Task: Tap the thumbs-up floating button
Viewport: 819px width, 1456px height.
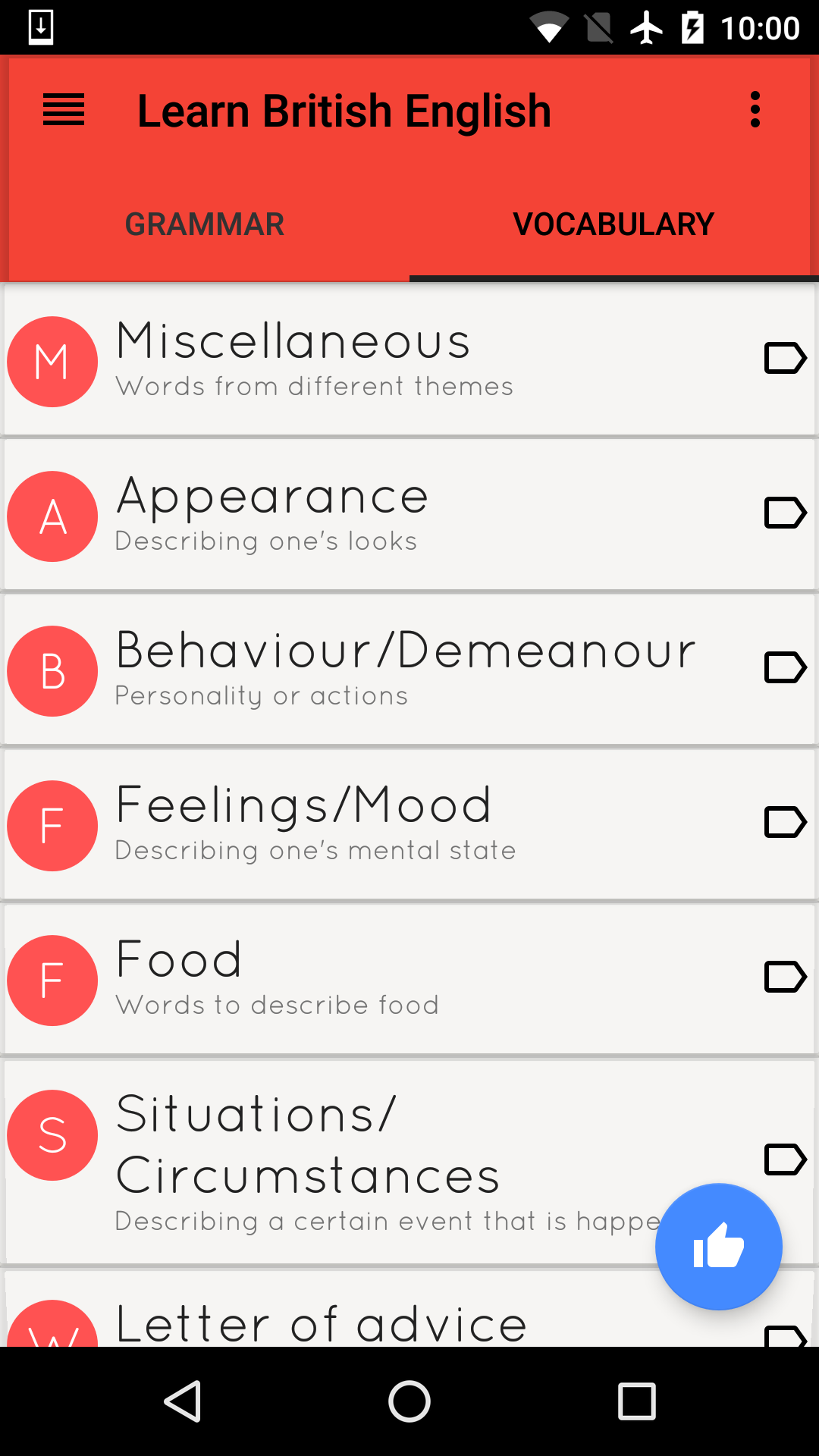Action: (718, 1247)
